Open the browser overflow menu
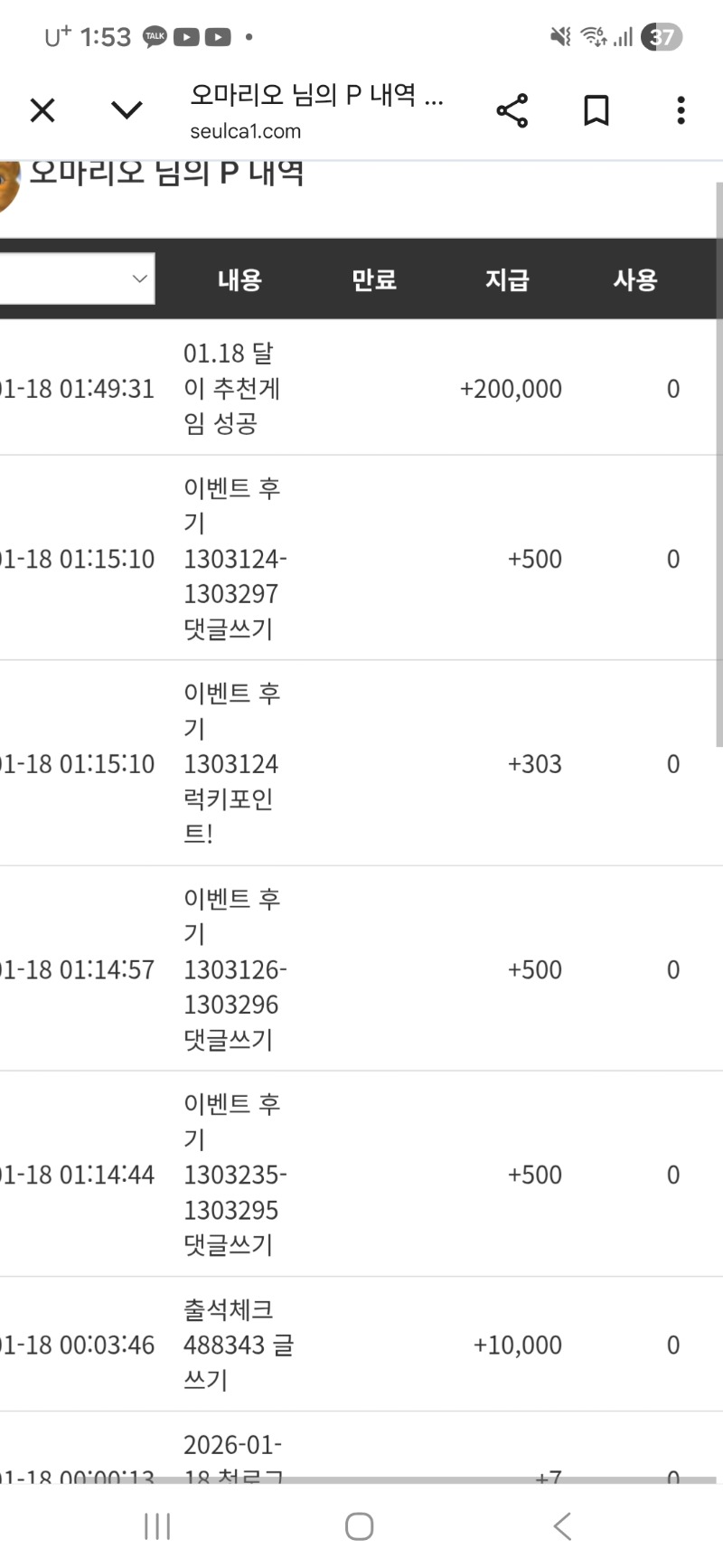723x1568 pixels. [x=681, y=110]
